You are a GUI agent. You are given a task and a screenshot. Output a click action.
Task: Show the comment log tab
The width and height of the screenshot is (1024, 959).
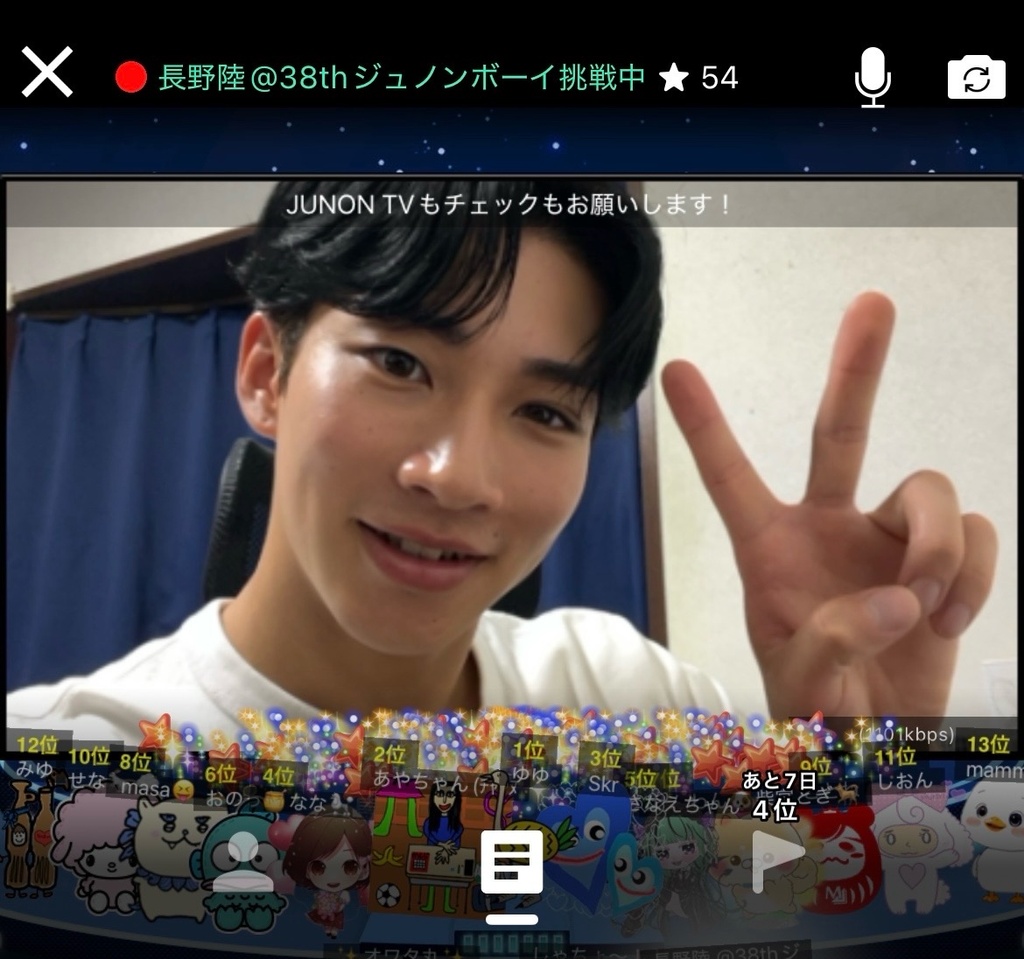(512, 863)
